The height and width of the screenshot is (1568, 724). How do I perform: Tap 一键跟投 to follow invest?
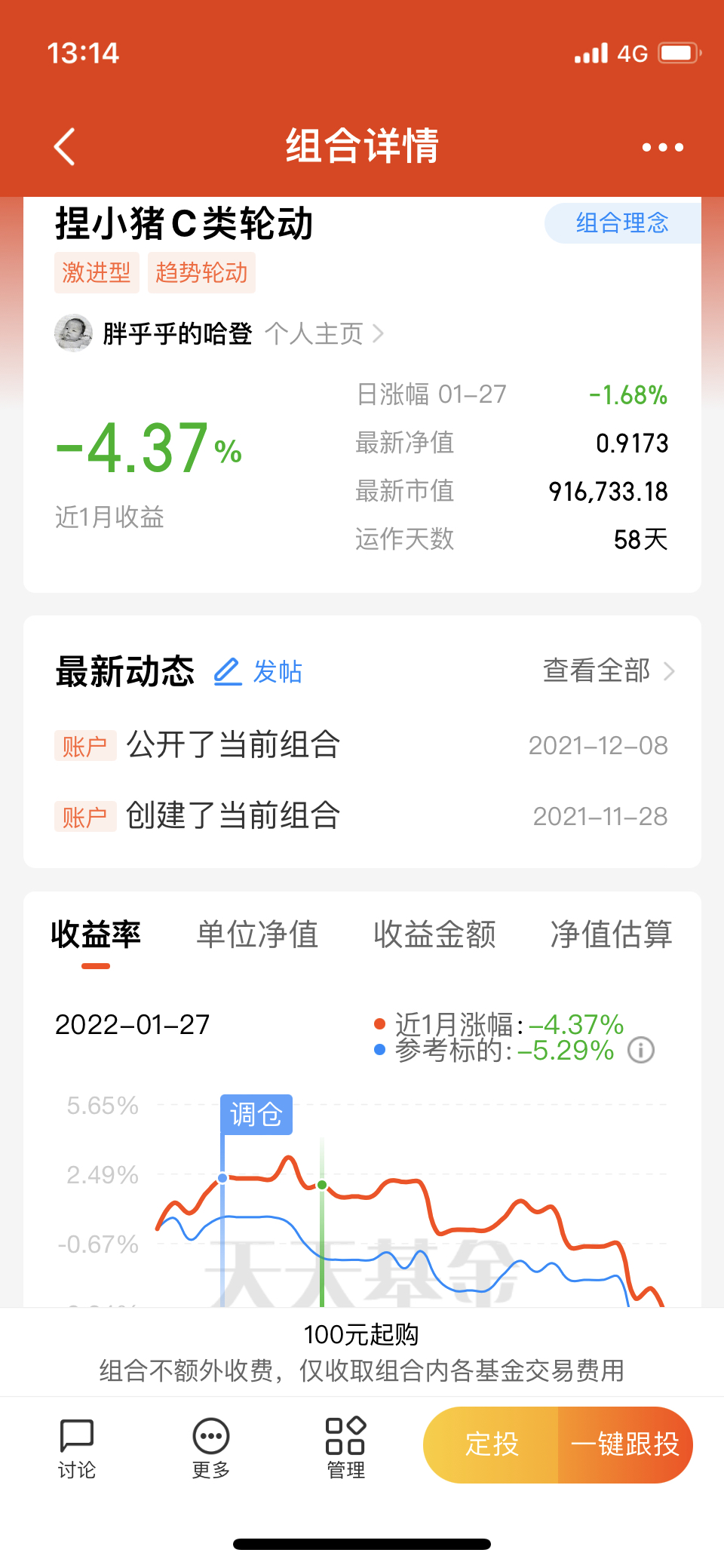[625, 1444]
